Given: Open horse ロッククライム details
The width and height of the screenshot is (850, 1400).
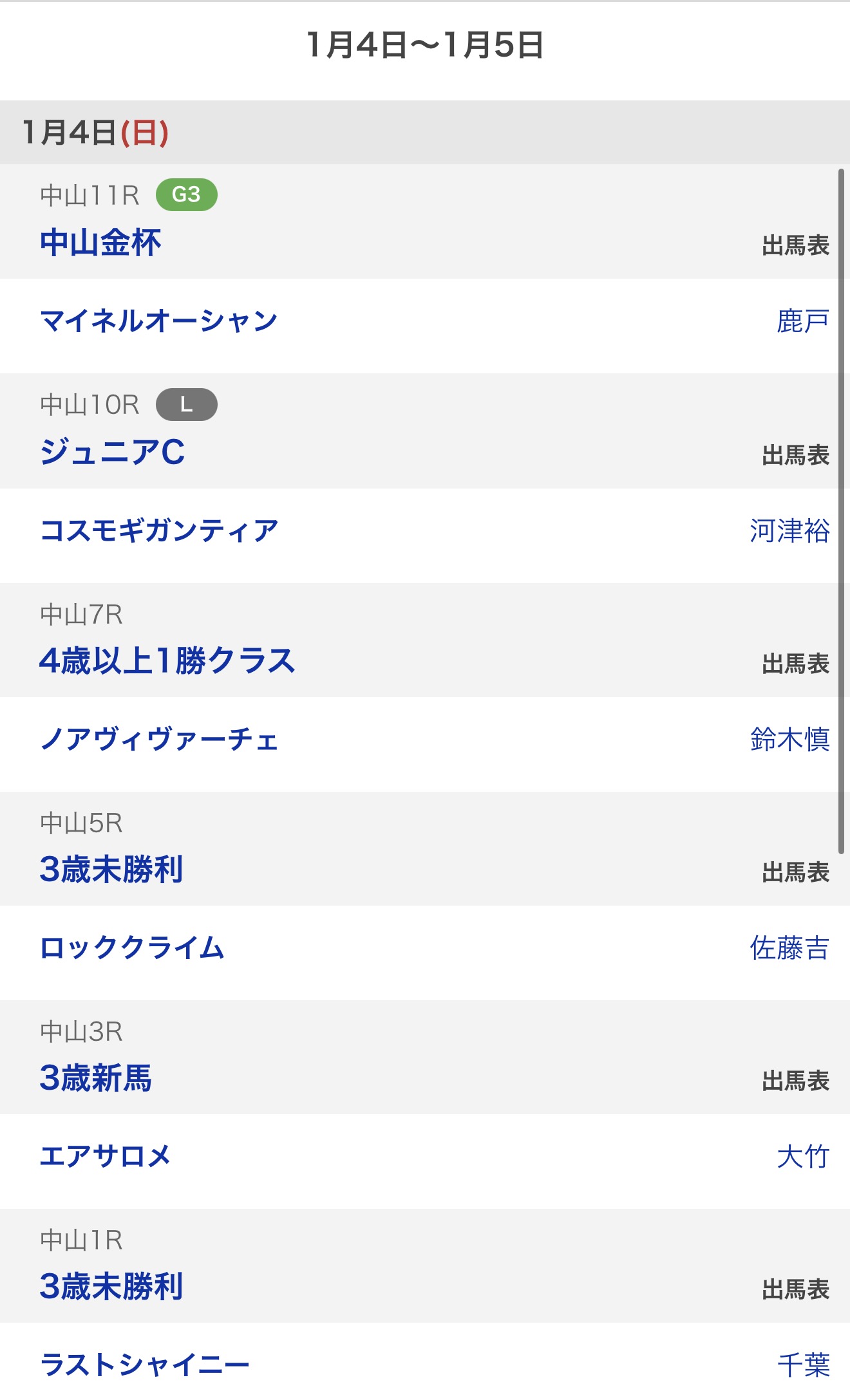Looking at the screenshot, I should 132,948.
